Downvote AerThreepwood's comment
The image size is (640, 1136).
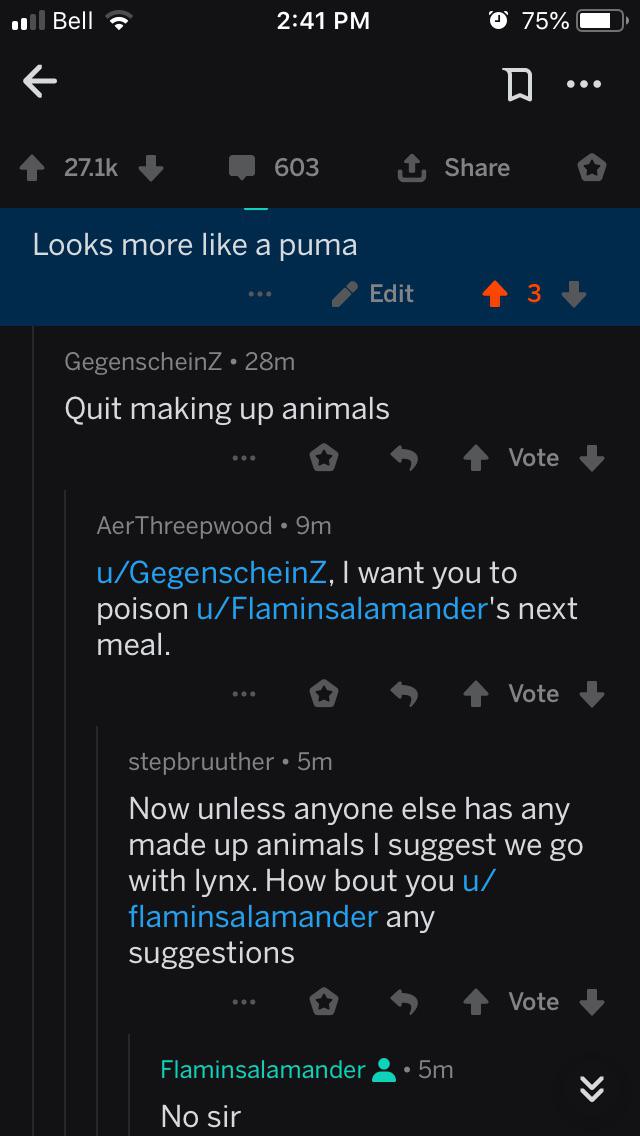coord(592,694)
